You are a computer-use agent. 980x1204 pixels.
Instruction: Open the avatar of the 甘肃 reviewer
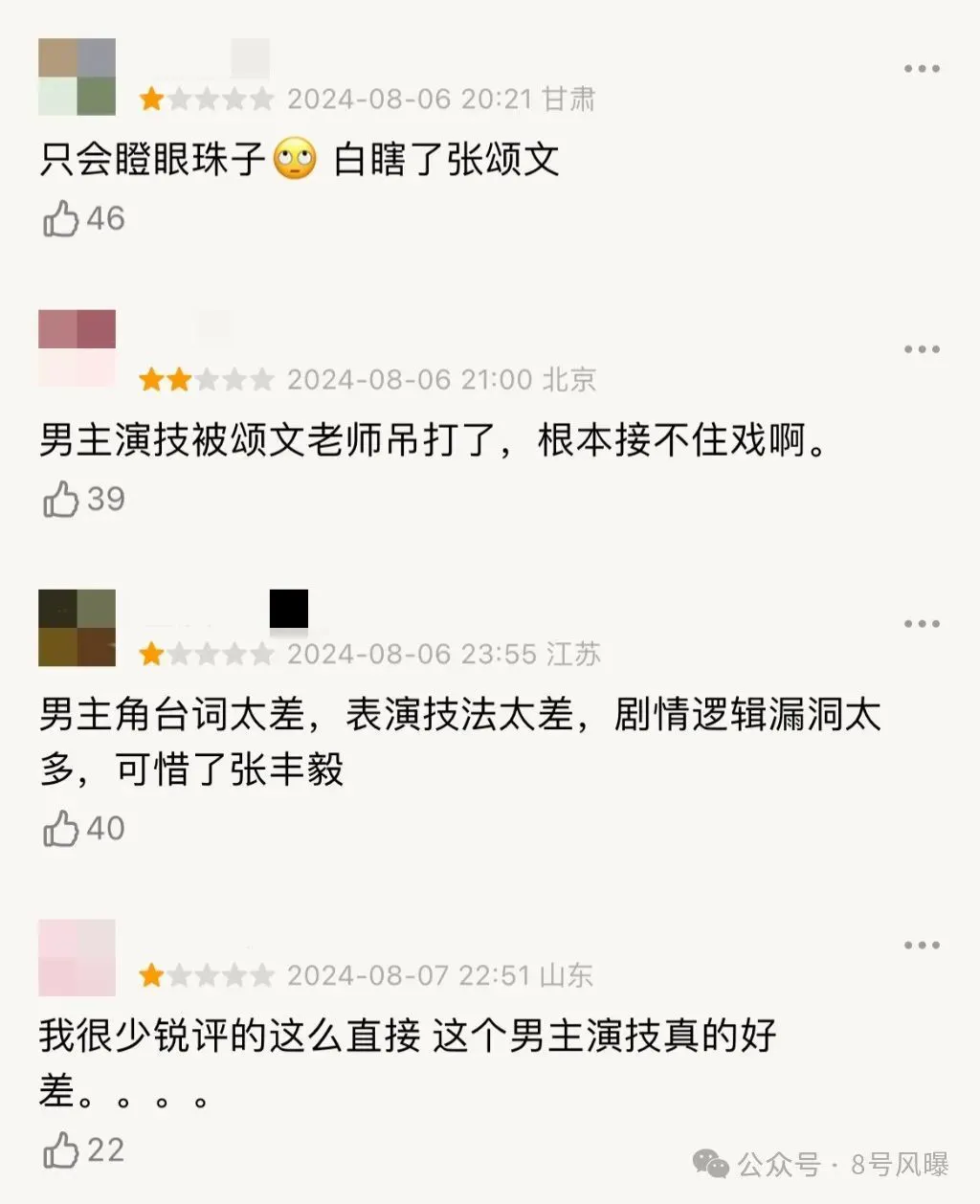pyautogui.click(x=77, y=77)
